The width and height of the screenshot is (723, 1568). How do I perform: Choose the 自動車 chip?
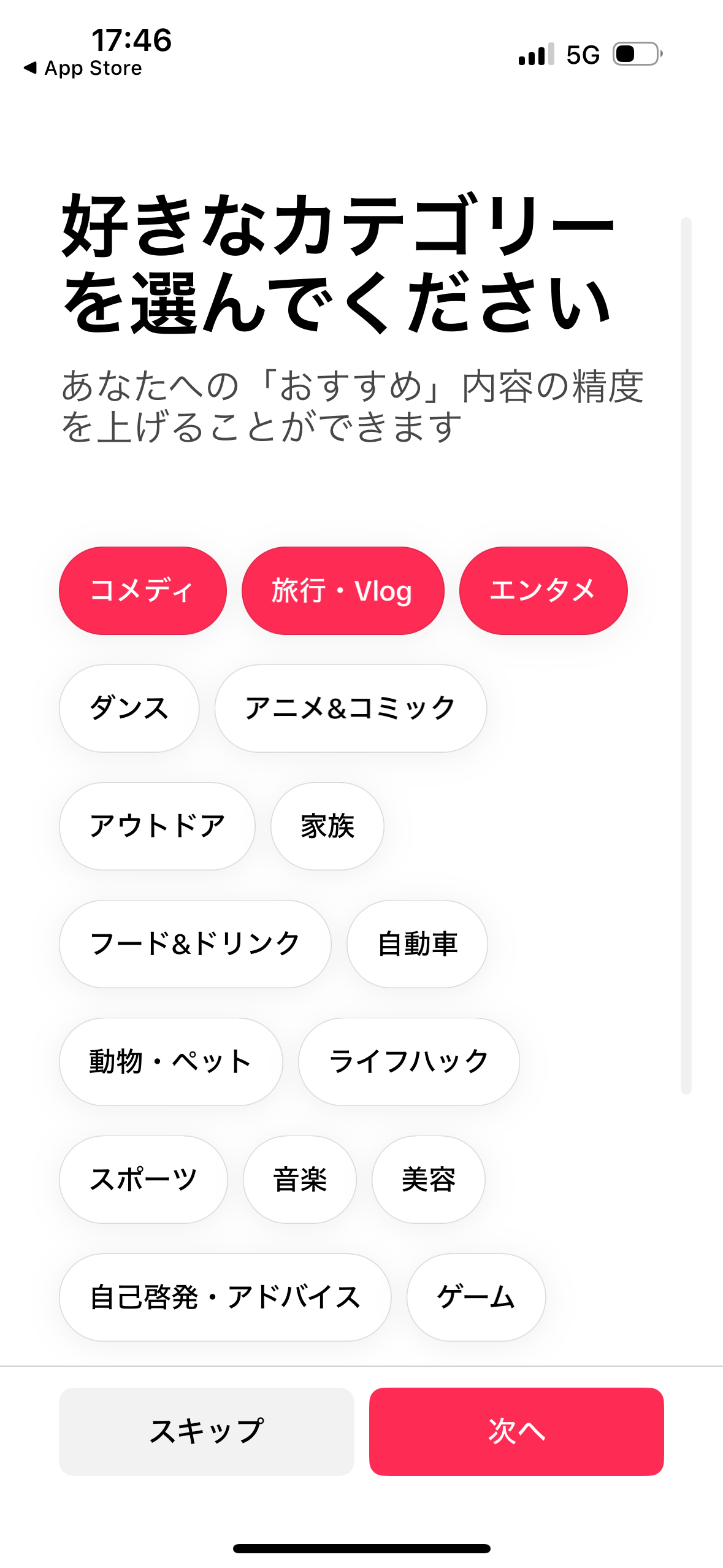(x=417, y=943)
